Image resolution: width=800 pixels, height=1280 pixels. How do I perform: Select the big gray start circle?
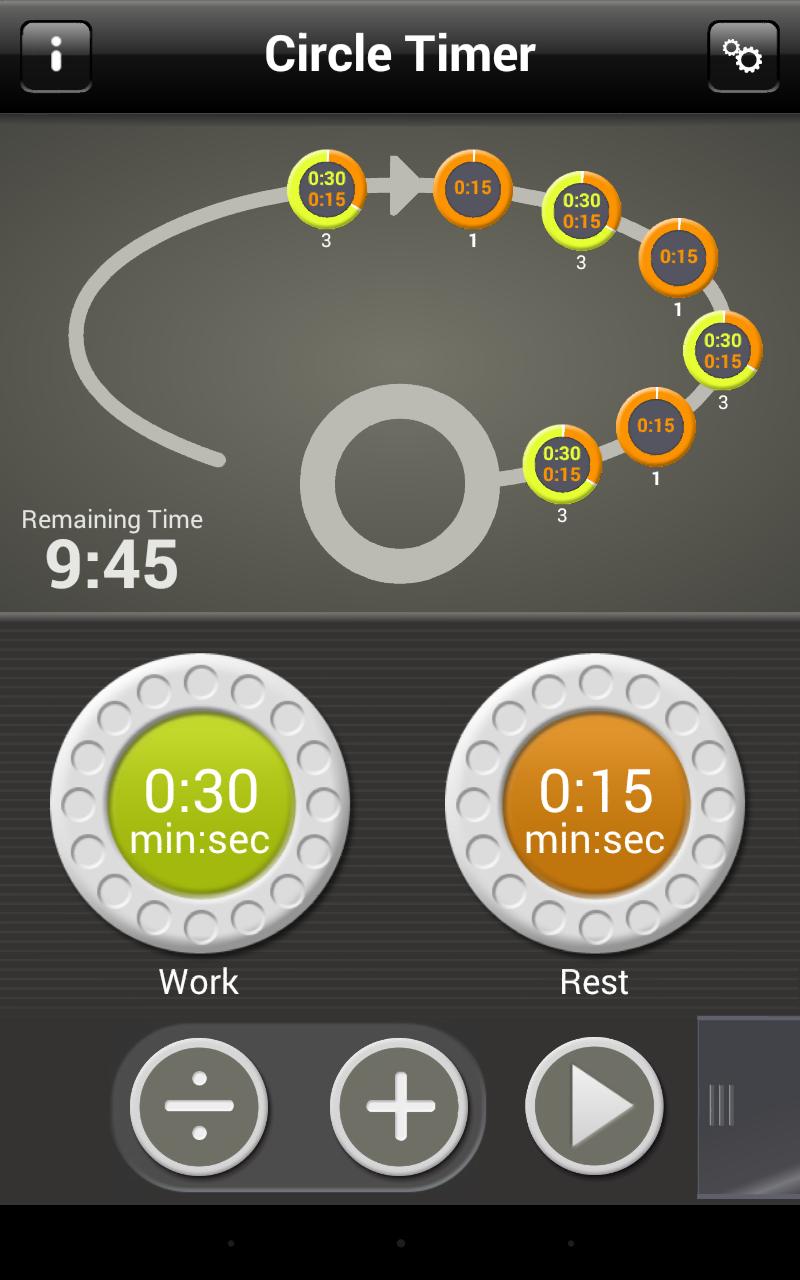400,484
